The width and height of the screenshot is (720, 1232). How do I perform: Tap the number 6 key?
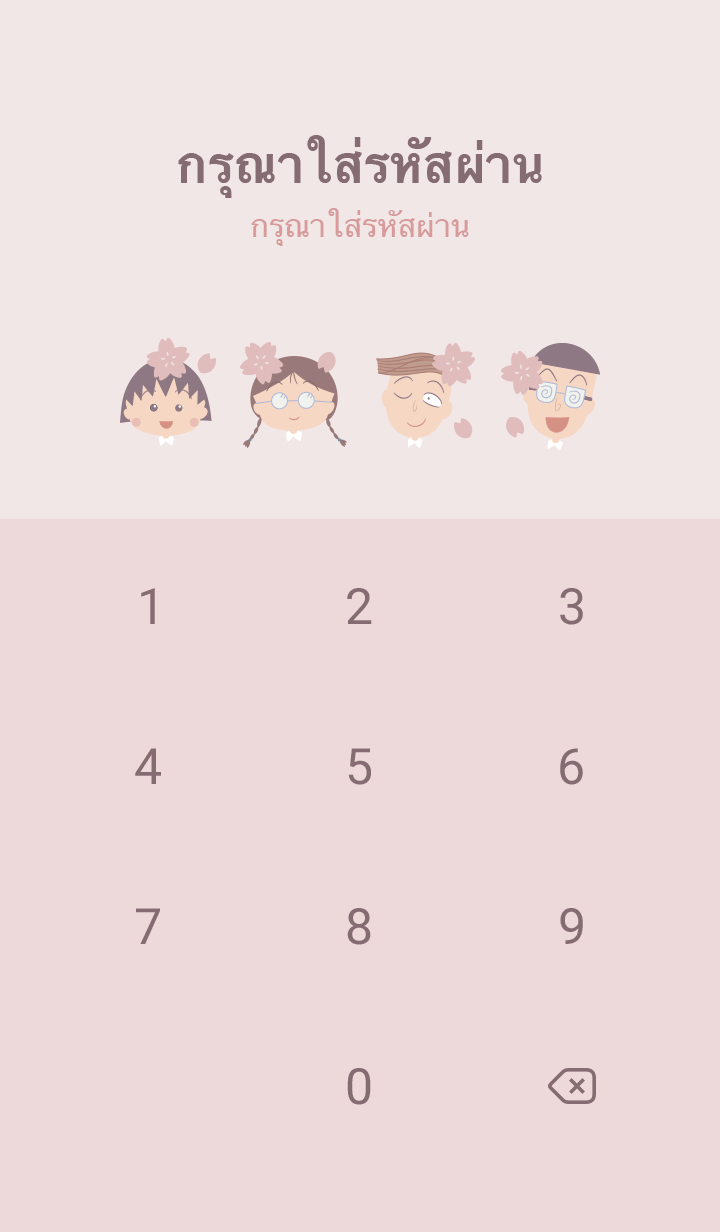571,767
